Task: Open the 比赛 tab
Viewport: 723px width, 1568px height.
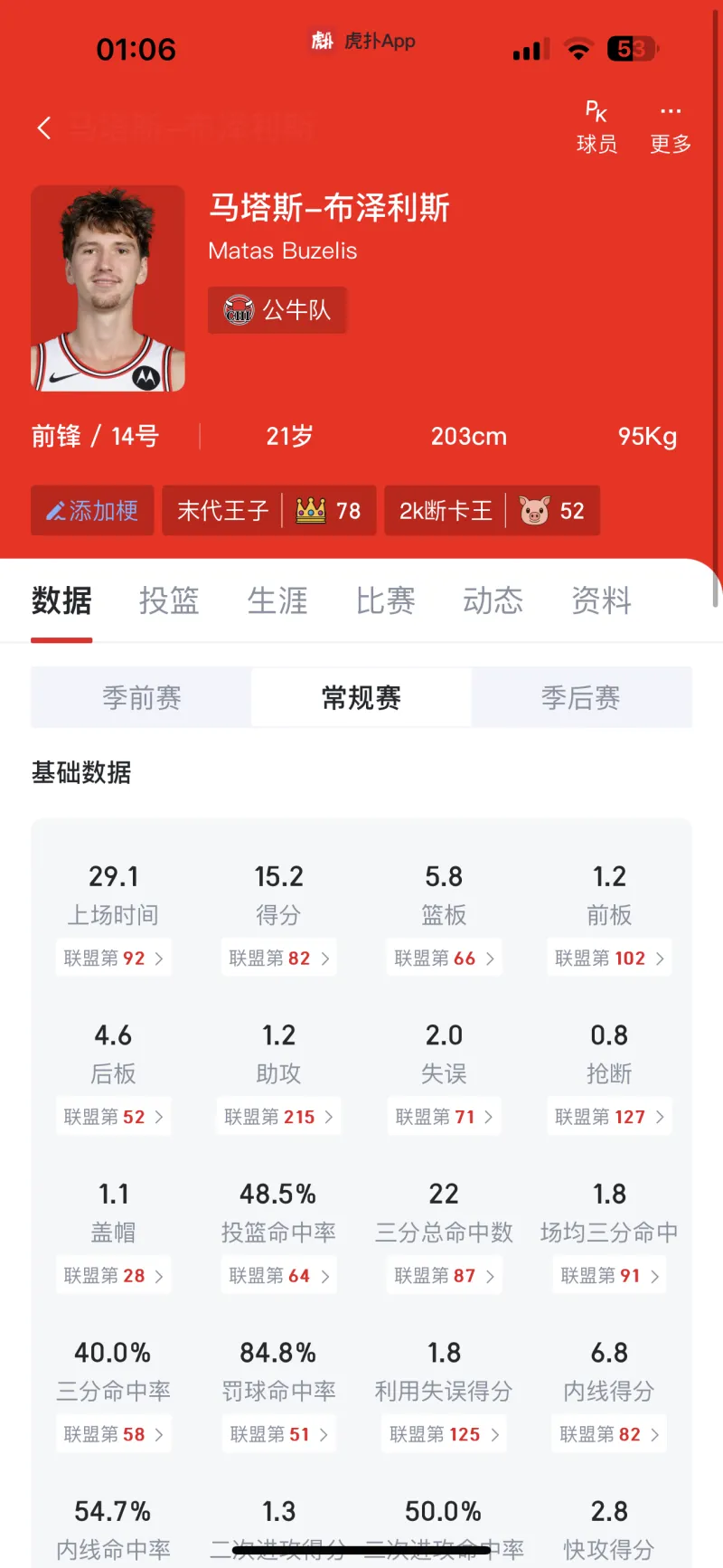Action: [385, 600]
